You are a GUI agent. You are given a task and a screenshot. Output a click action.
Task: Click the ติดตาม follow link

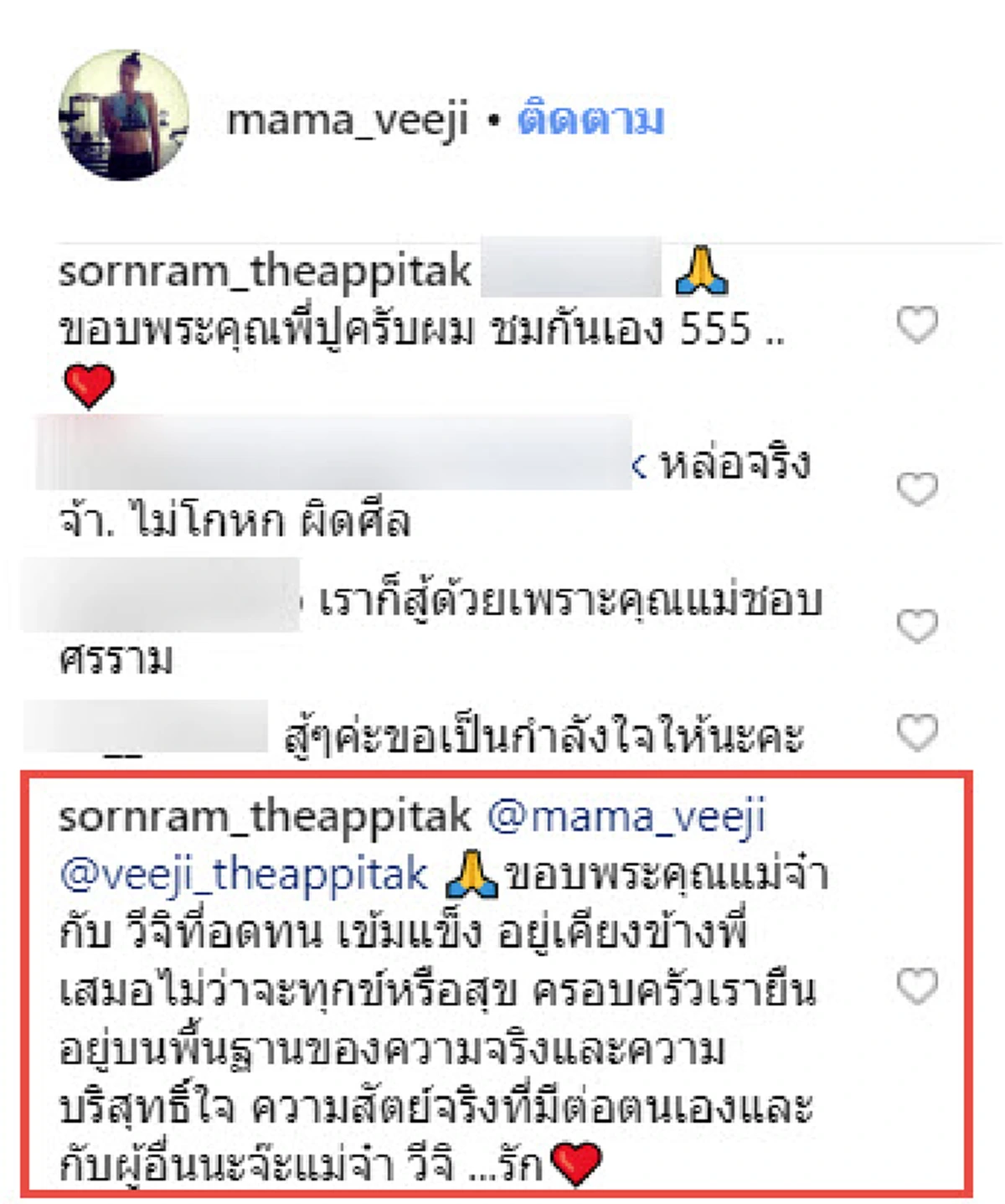click(591, 121)
